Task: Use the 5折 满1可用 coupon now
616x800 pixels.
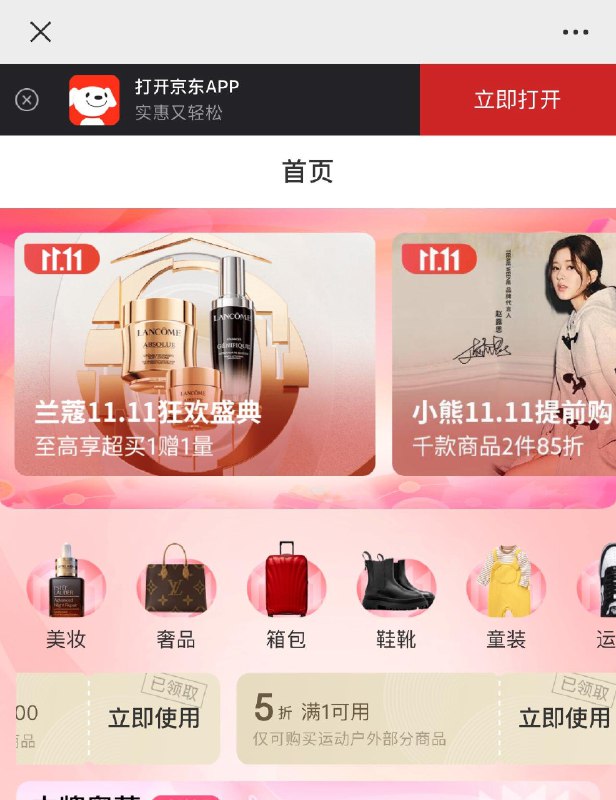Action: (564, 718)
